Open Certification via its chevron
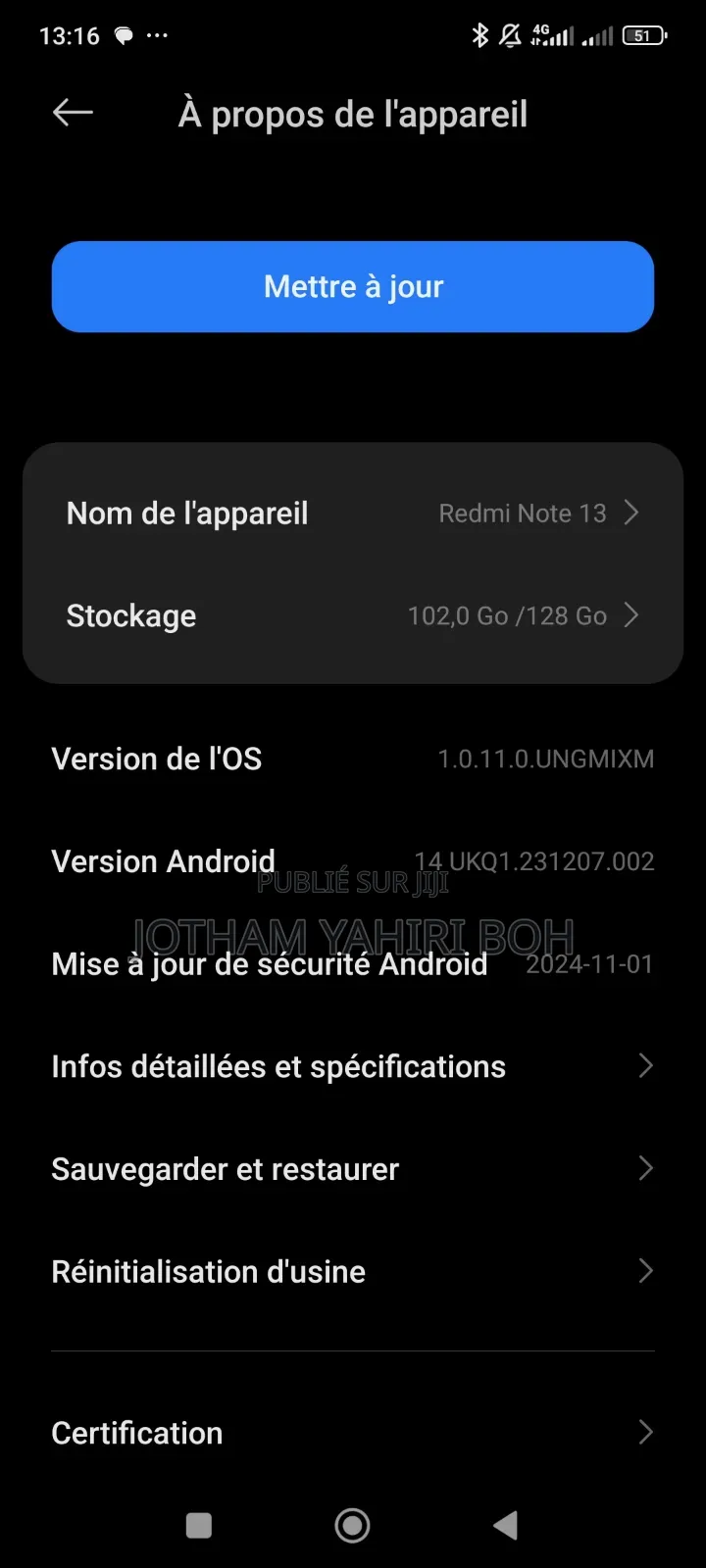Viewport: 706px width, 1568px height. (645, 1432)
